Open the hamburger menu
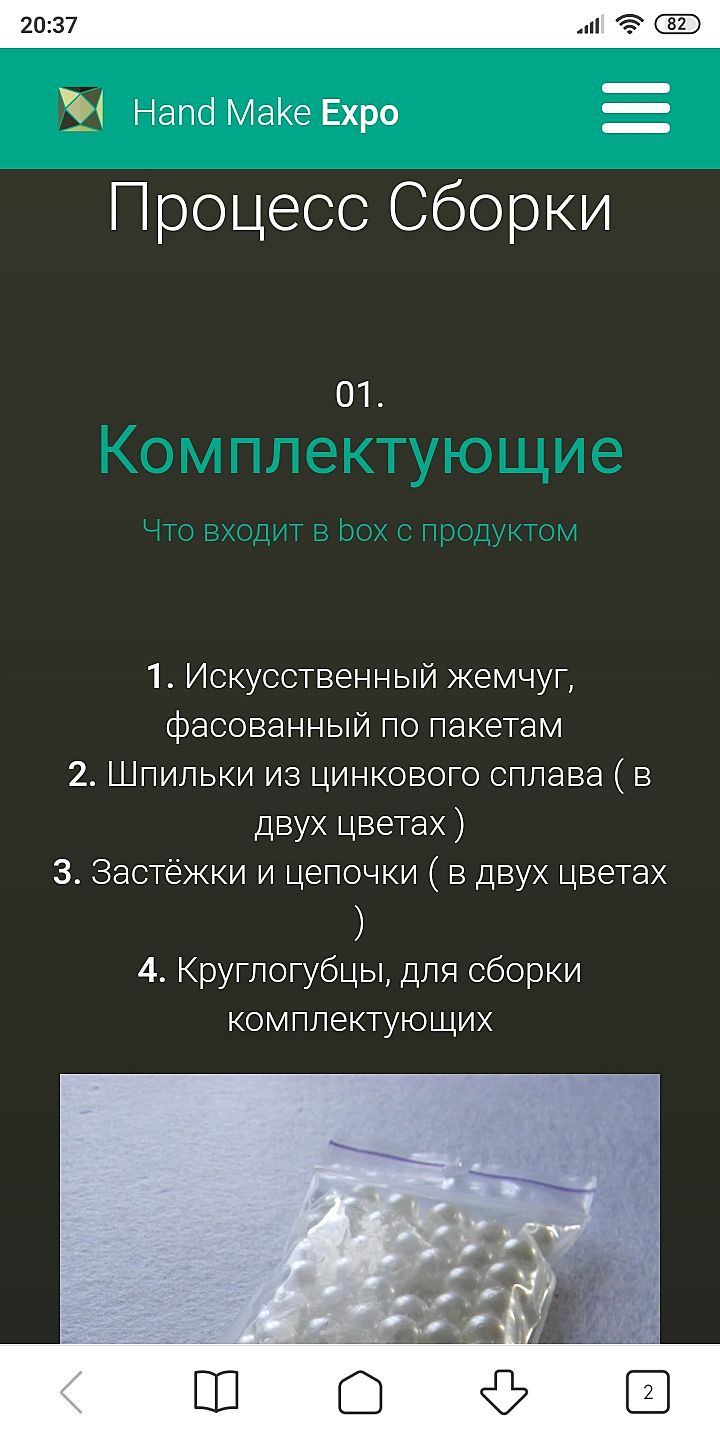The image size is (720, 1440). (x=635, y=108)
